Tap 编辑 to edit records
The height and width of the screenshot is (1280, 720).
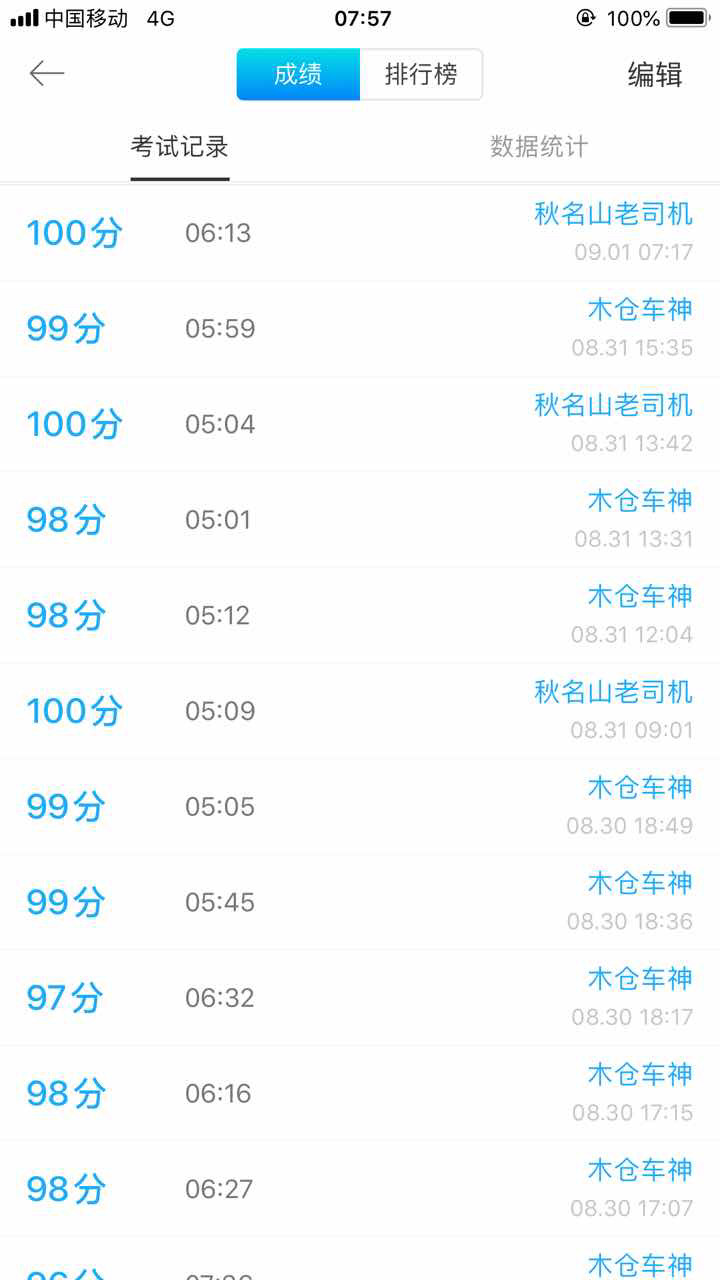[654, 75]
